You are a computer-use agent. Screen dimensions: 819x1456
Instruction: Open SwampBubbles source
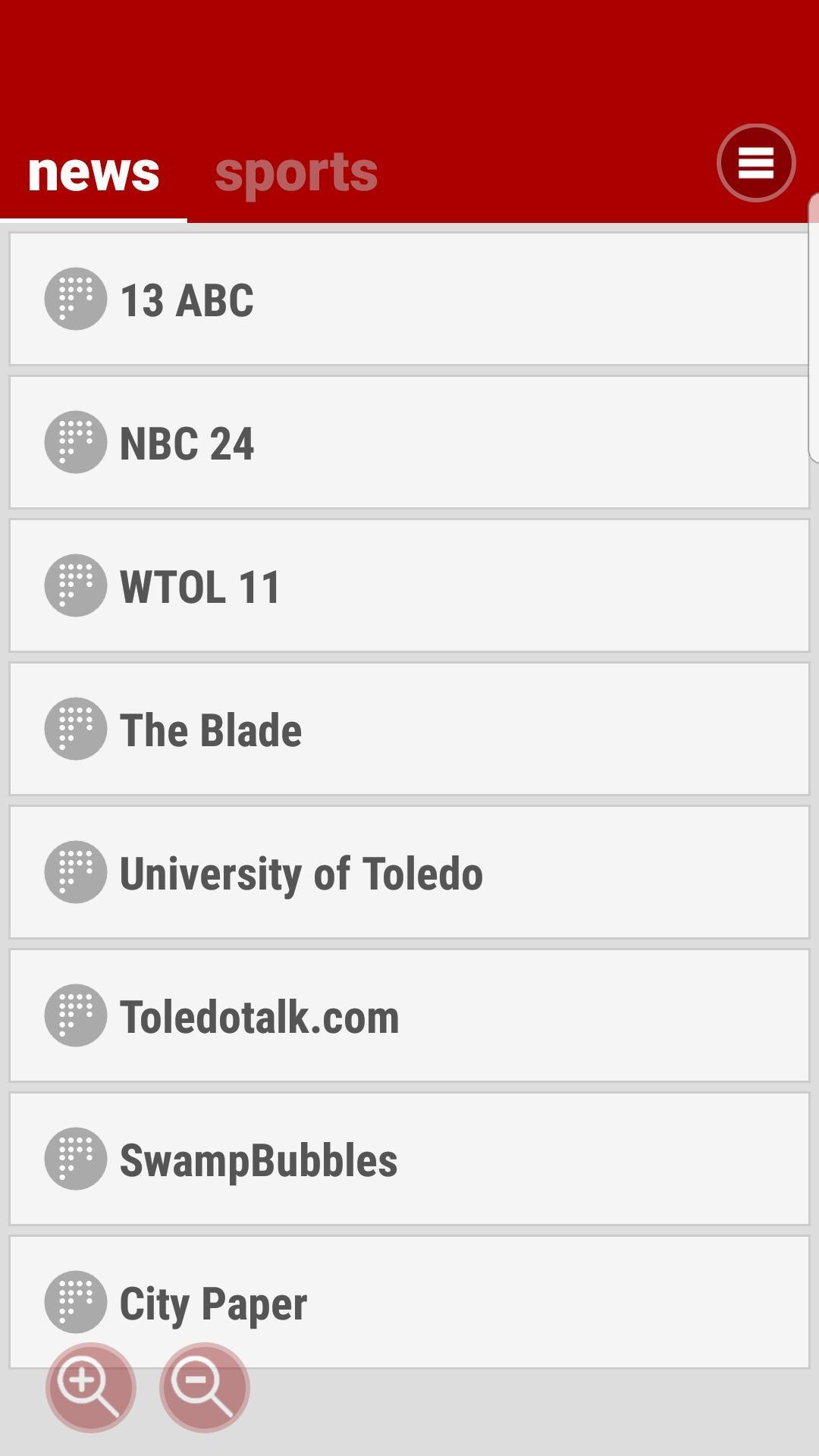pyautogui.click(x=409, y=1159)
